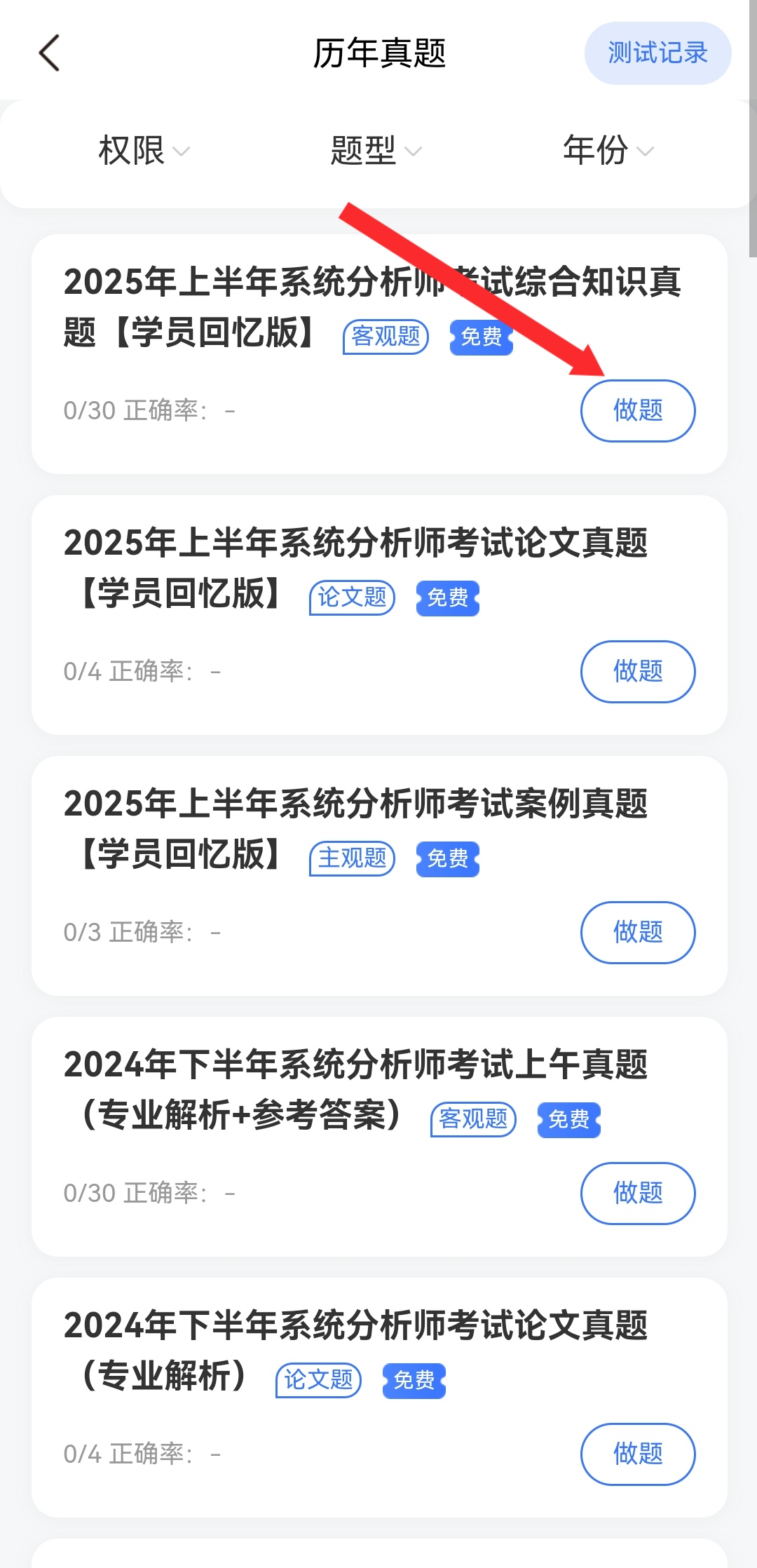Start 做题 for 2024下半年论文真题
Viewport: 757px width, 1568px height.
pyautogui.click(x=638, y=1454)
